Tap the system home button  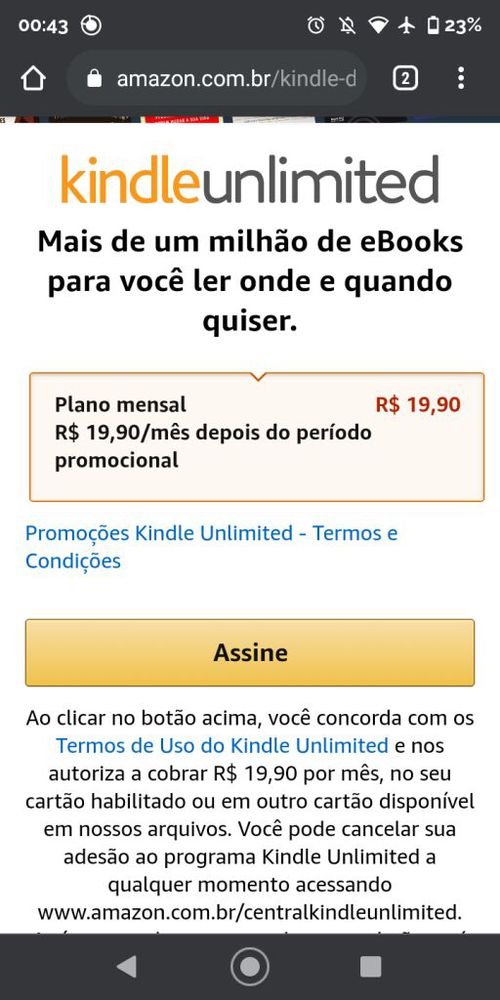pos(249,967)
